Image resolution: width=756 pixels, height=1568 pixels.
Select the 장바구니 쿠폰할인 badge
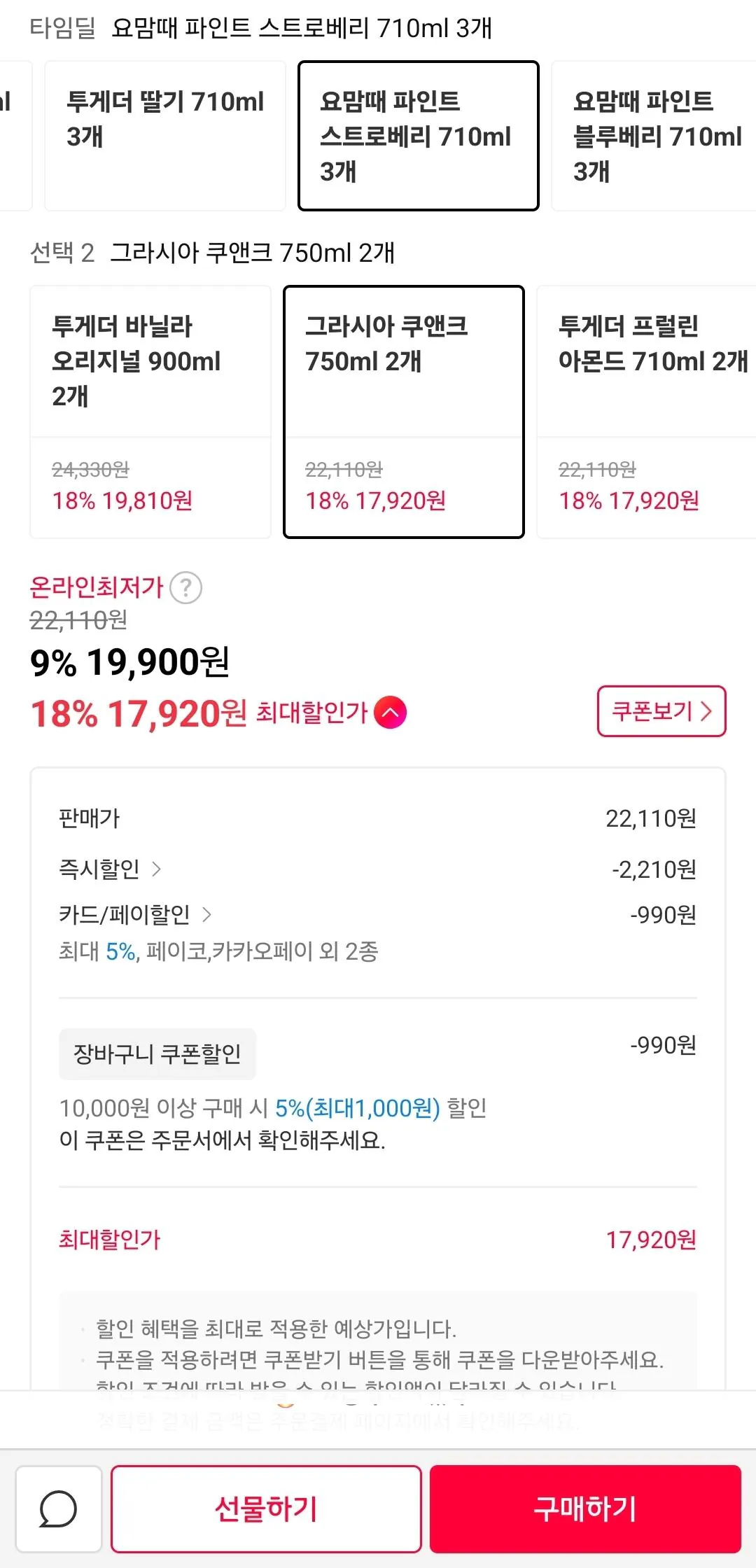pyautogui.click(x=157, y=1053)
